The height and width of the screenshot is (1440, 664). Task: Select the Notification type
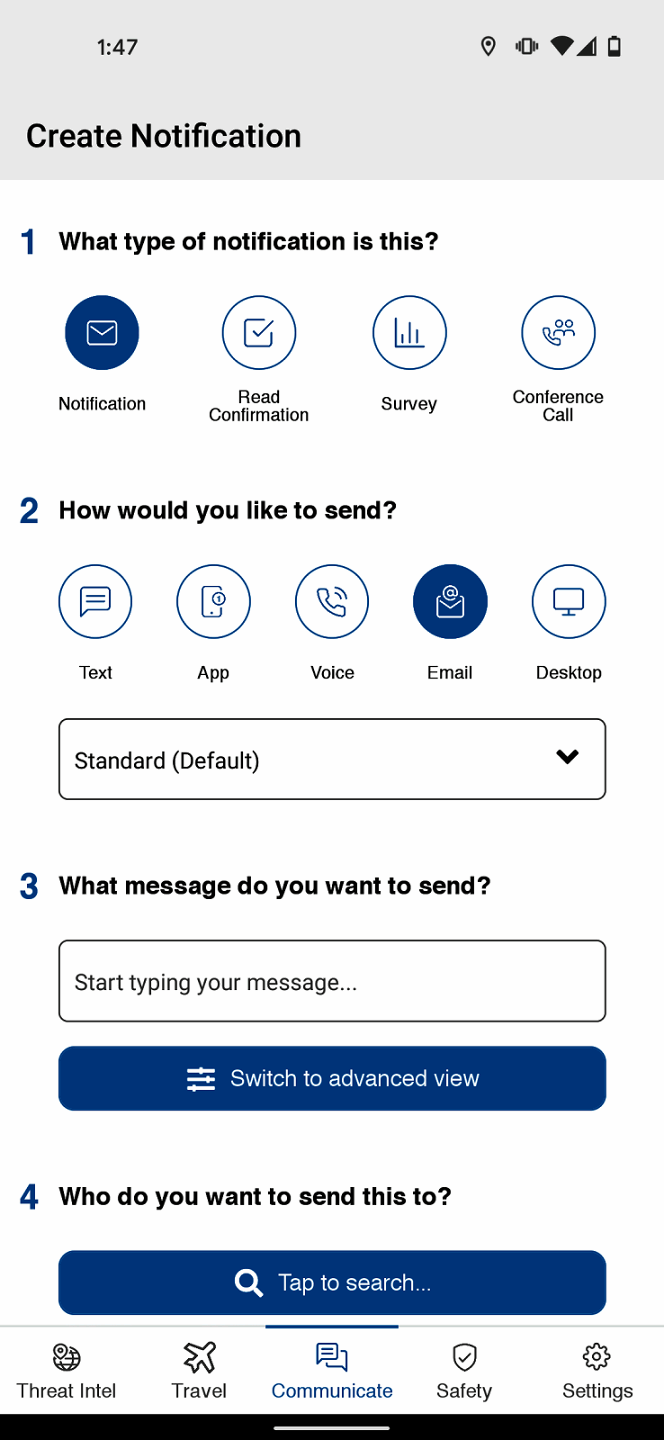[102, 333]
